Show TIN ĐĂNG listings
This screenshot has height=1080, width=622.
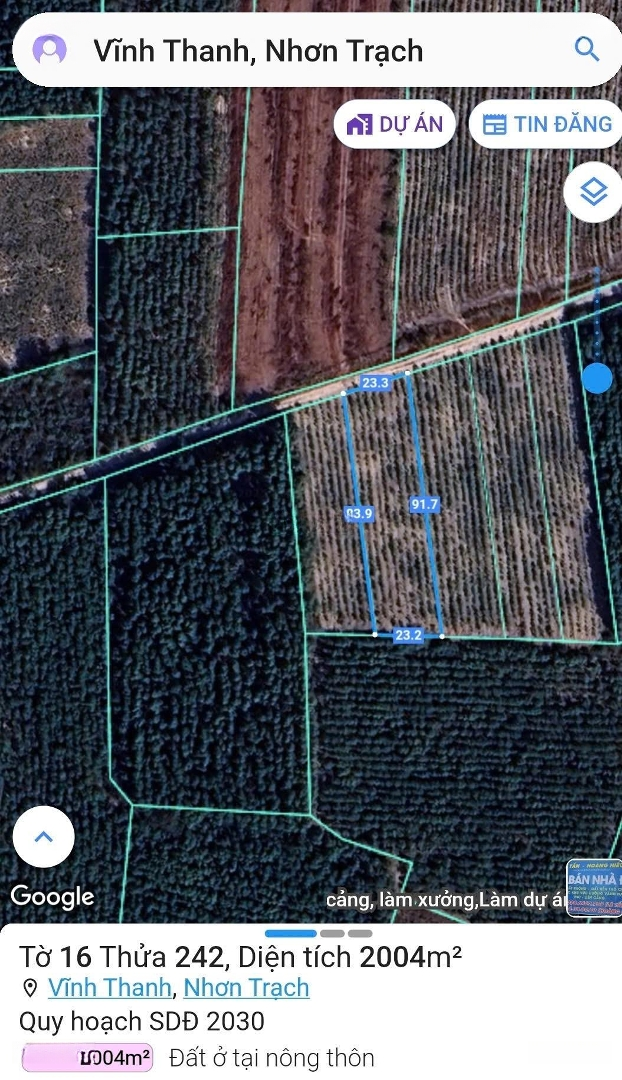coord(546,124)
